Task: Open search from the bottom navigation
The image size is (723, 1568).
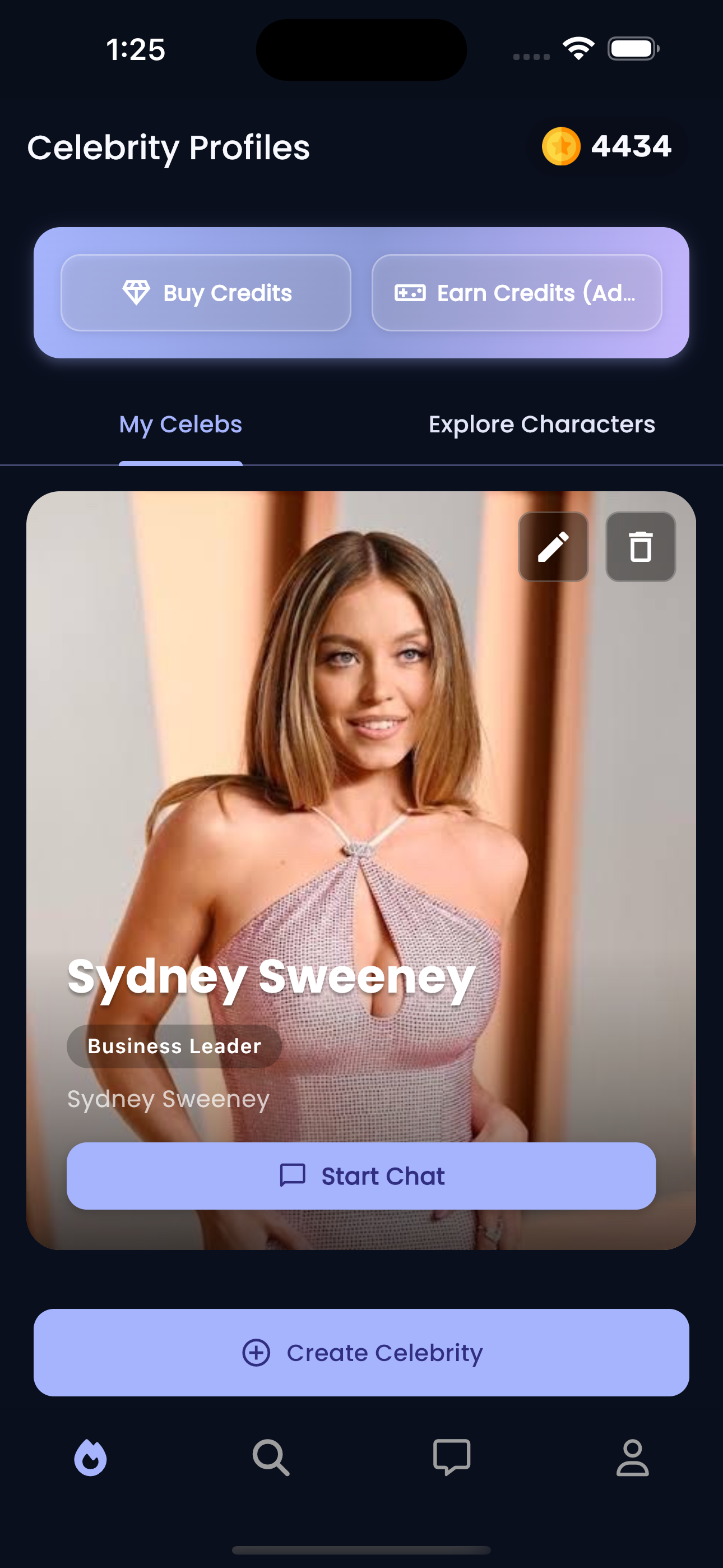Action: coord(271,1458)
